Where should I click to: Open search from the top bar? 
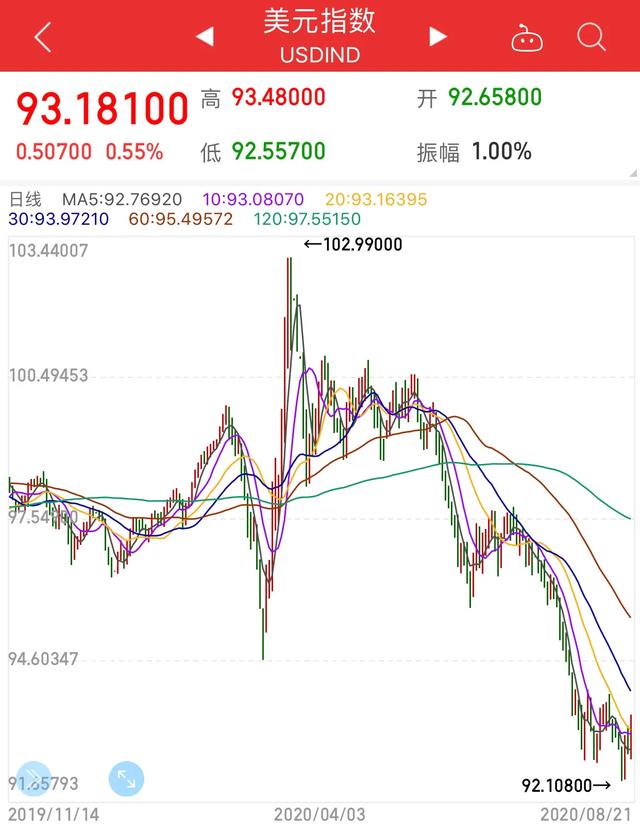click(591, 38)
